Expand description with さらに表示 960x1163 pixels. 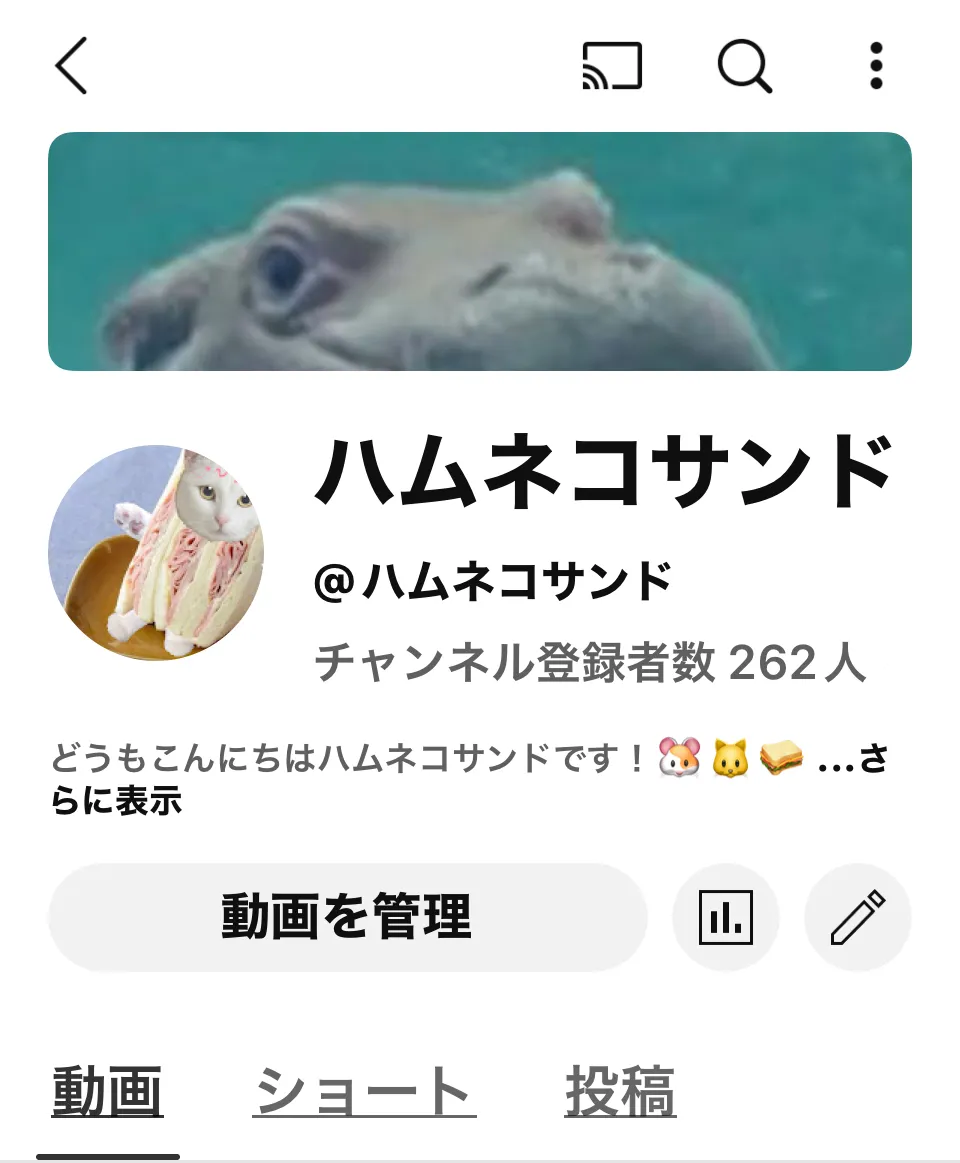click(116, 801)
